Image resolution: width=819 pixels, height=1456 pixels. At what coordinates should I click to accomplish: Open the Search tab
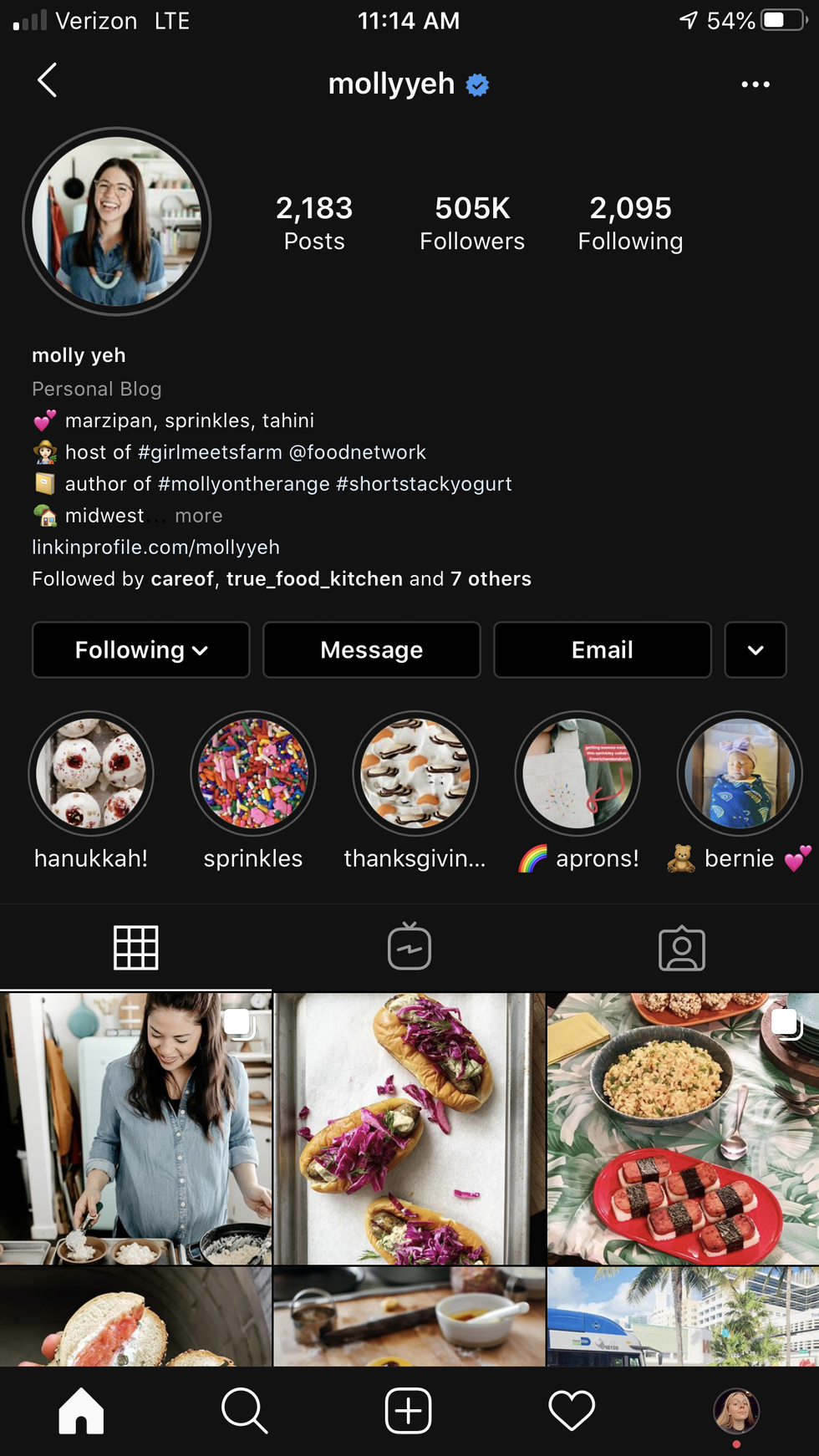click(244, 1411)
